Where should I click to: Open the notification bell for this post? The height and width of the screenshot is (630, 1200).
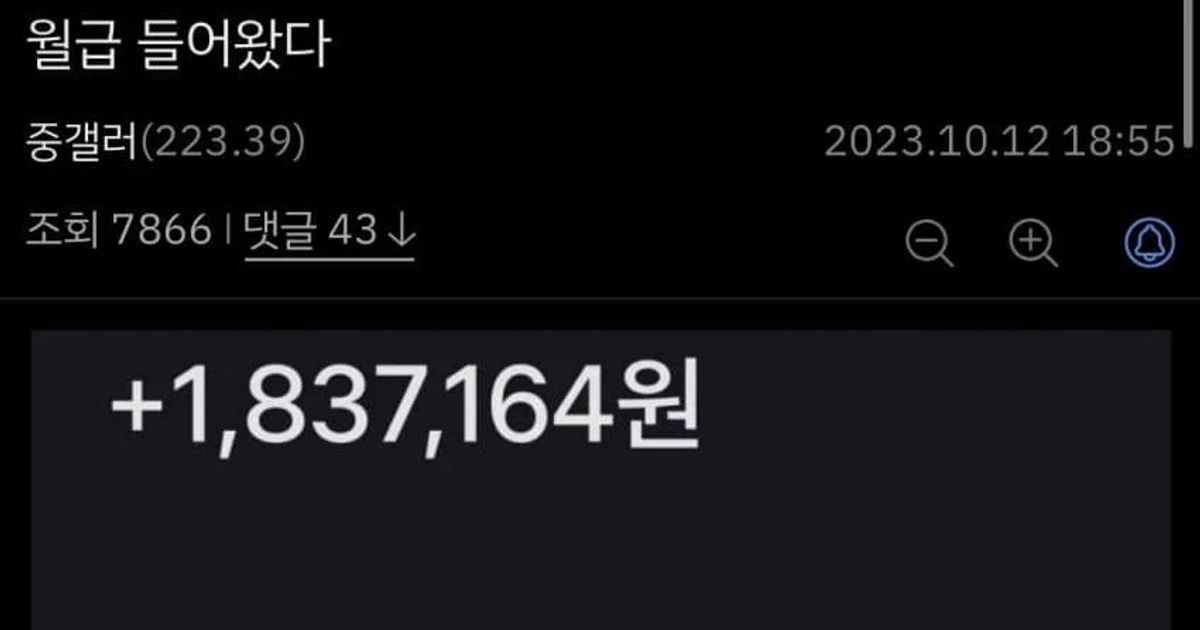(1150, 243)
